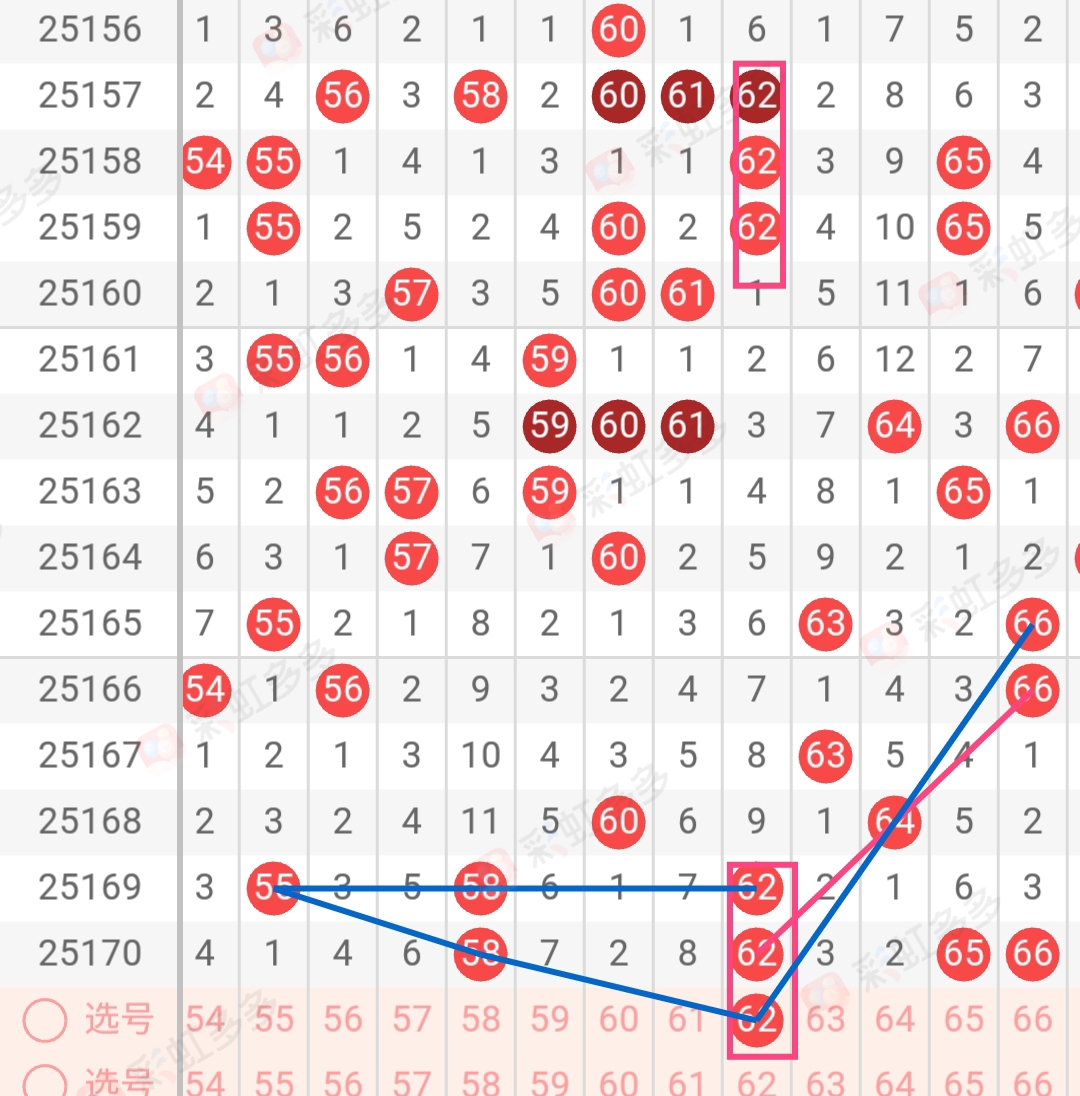The image size is (1080, 1096).
Task: Tap number 60 in the first 选号 row
Action: pyautogui.click(x=618, y=1020)
